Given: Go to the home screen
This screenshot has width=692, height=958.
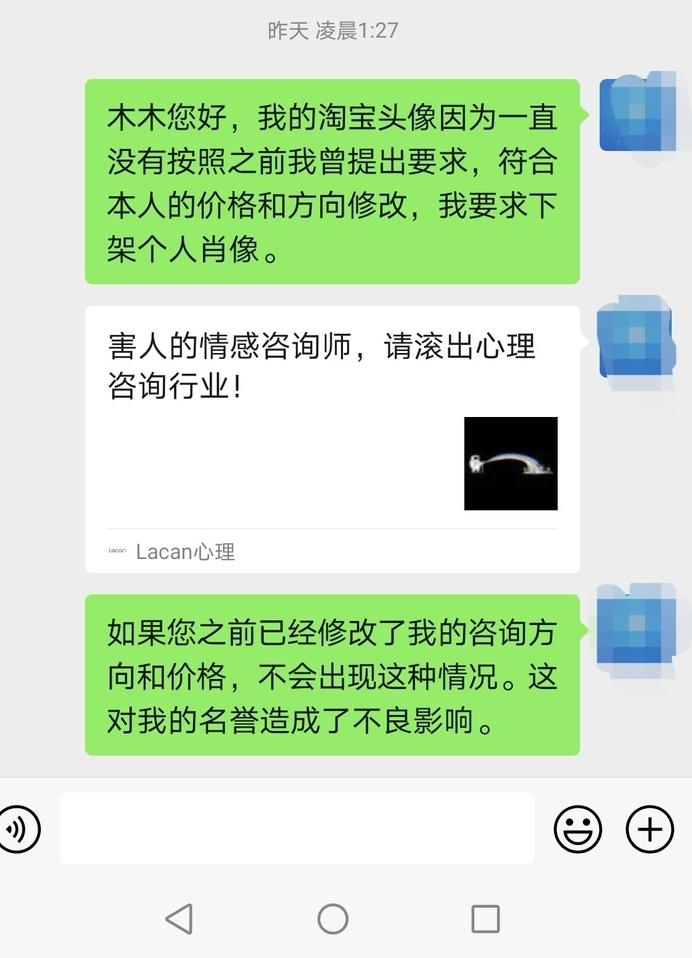Looking at the screenshot, I should coord(333,918).
